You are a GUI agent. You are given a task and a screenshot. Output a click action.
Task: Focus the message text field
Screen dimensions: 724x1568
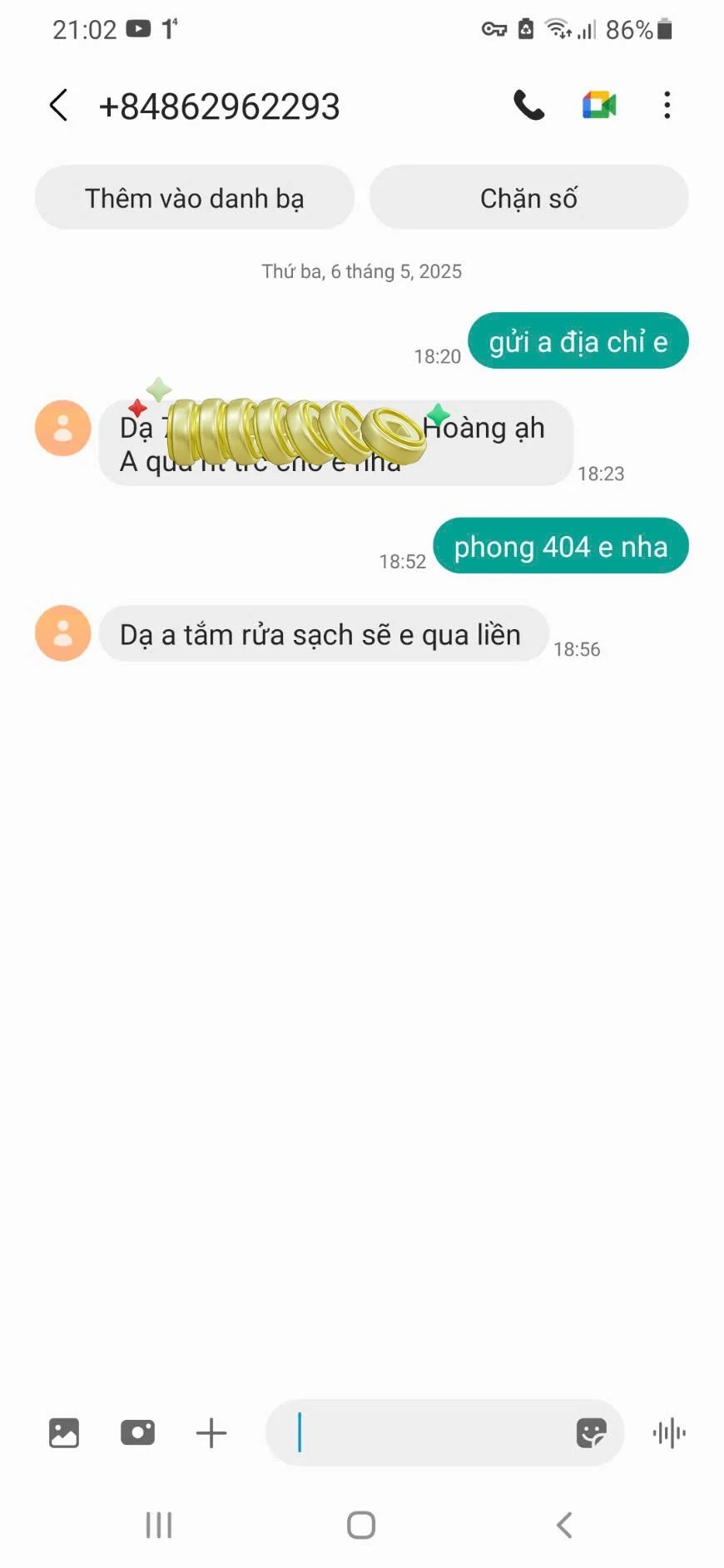[x=424, y=1432]
